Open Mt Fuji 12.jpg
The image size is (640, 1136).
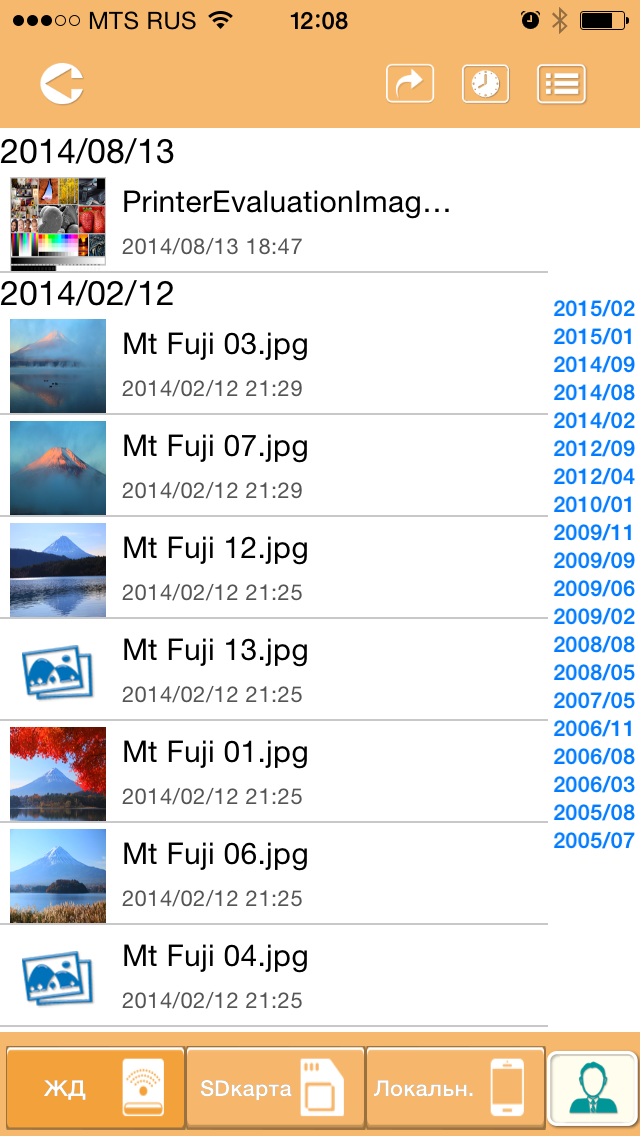pyautogui.click(x=274, y=569)
